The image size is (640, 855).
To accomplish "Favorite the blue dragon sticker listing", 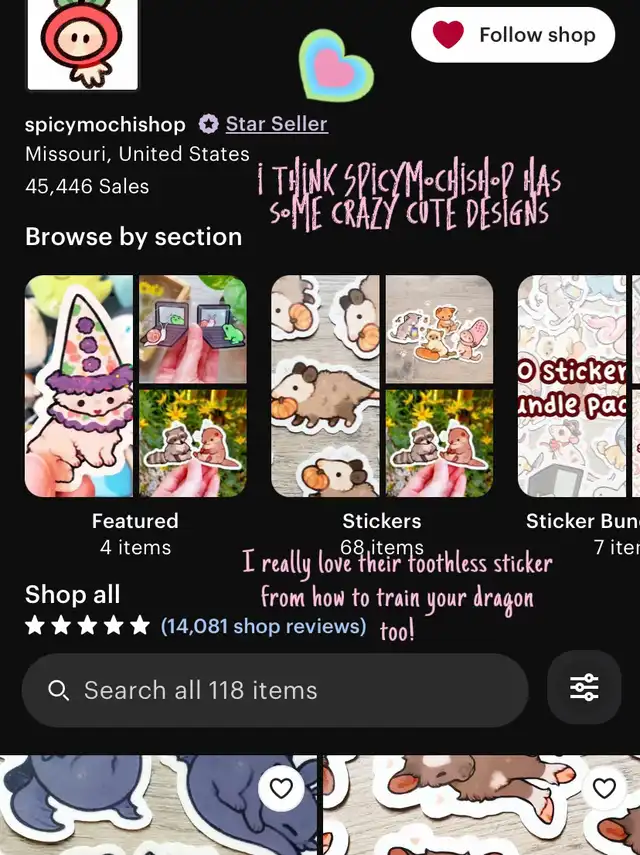I will point(282,789).
